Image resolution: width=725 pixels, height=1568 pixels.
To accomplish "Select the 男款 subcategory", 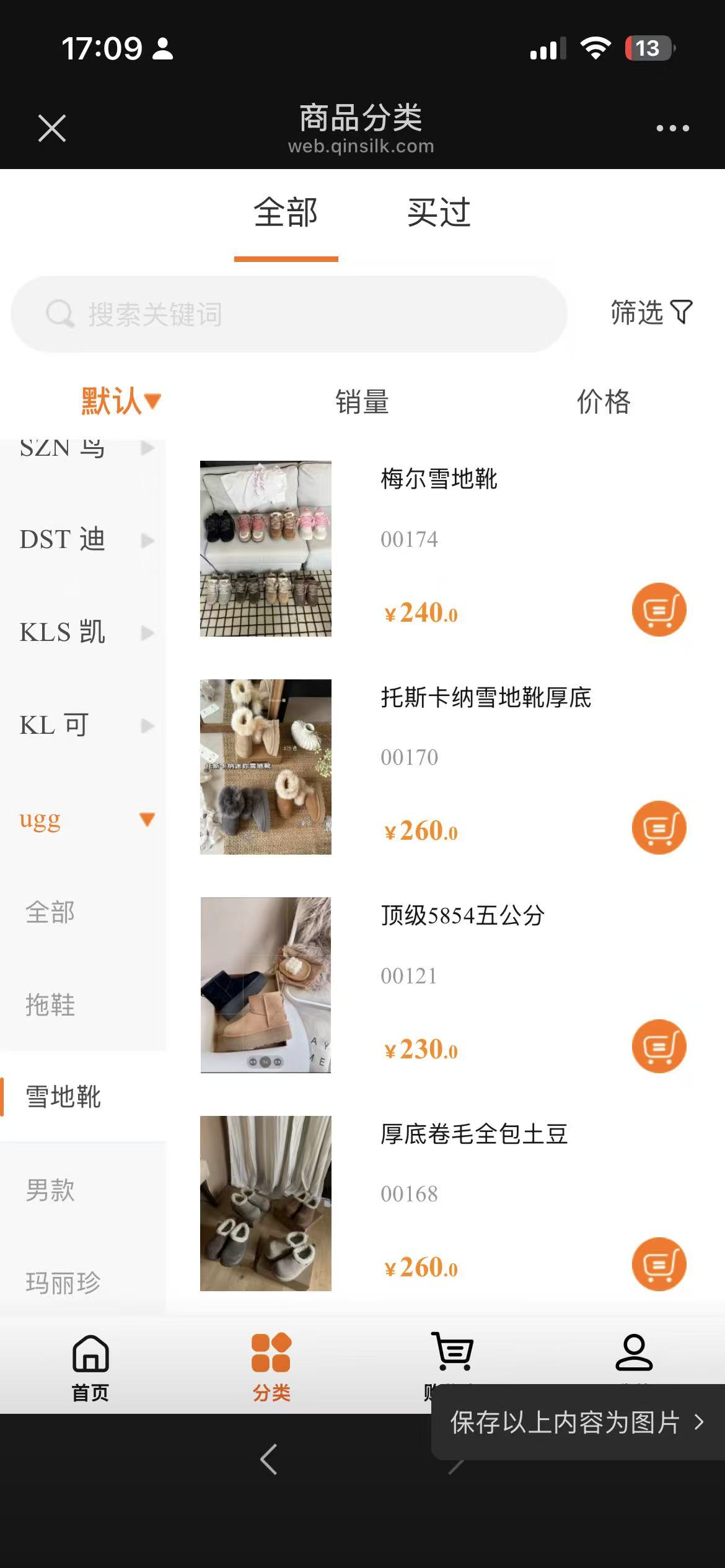I will [x=51, y=1190].
